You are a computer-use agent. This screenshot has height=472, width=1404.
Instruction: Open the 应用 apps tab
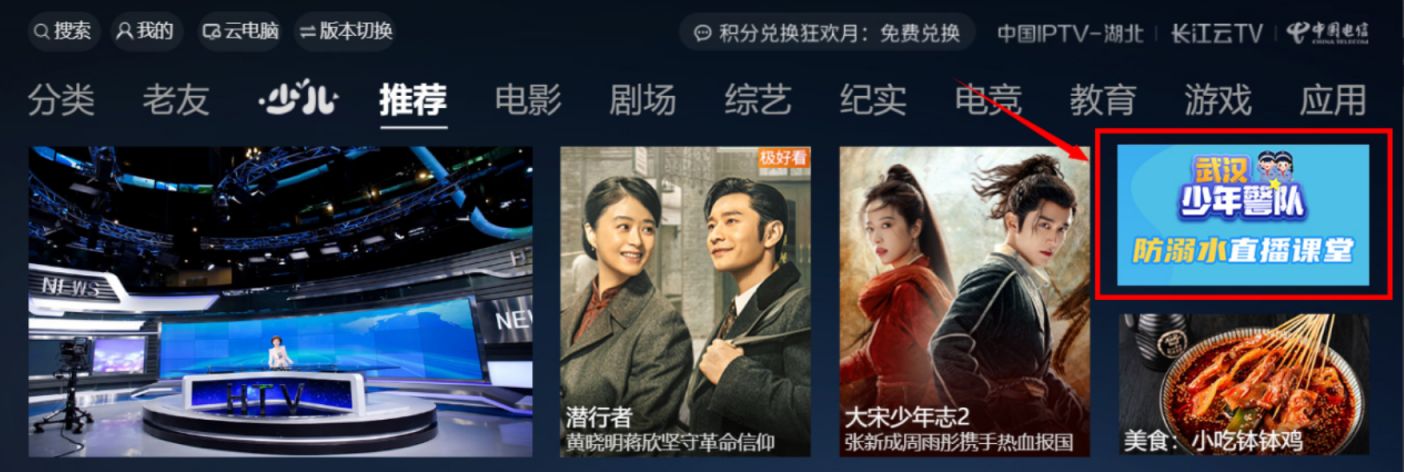(1333, 100)
